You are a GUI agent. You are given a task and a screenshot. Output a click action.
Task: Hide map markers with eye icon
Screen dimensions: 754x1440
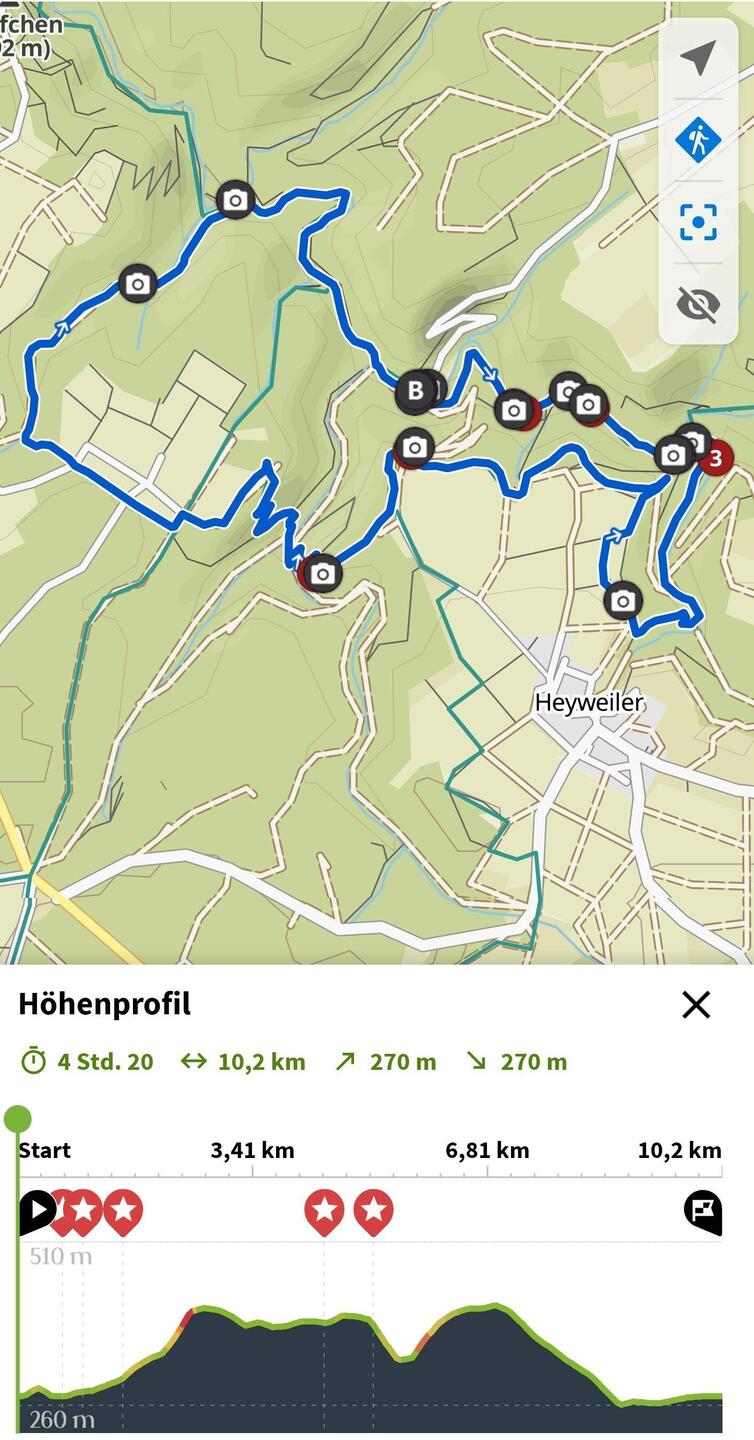(x=698, y=304)
